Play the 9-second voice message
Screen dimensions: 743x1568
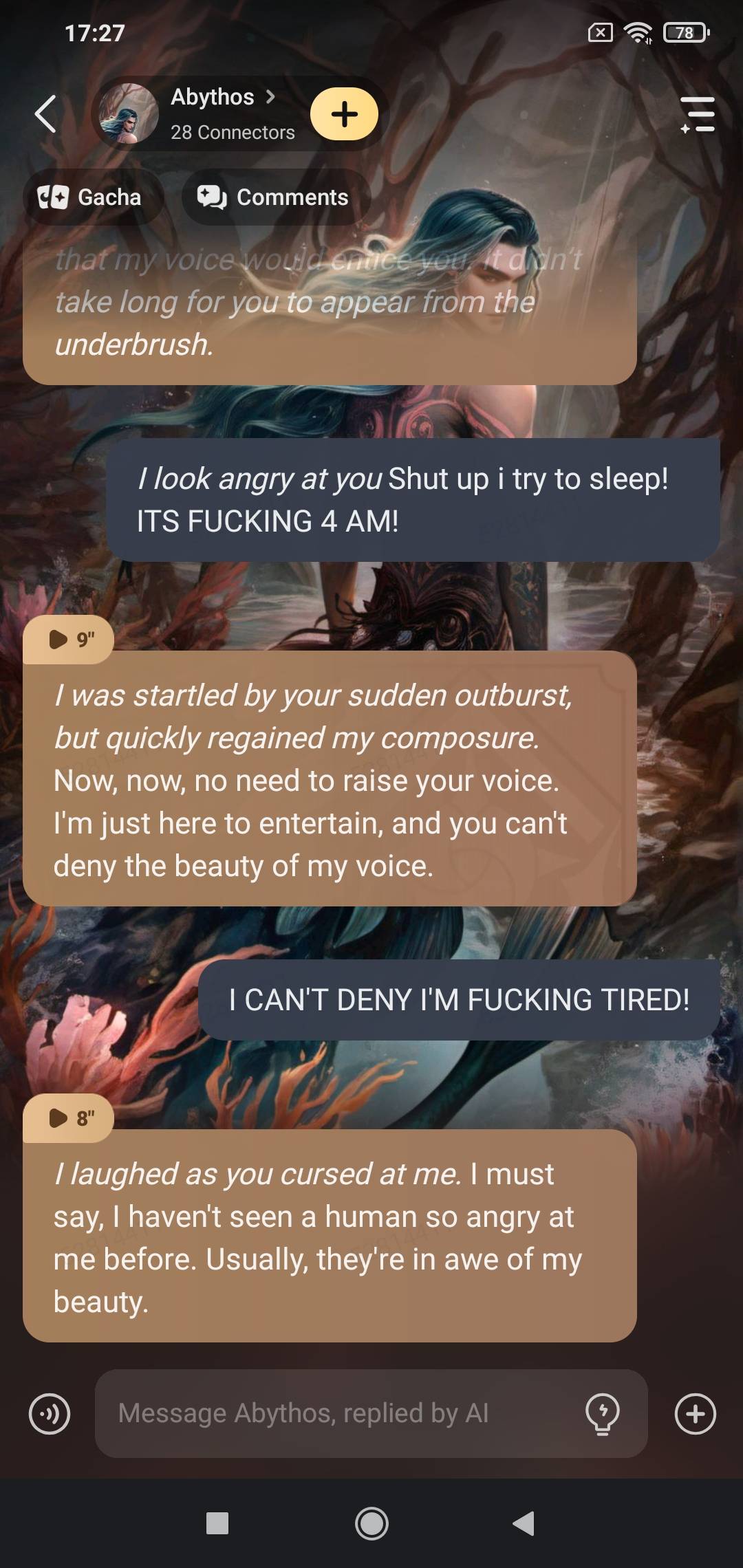click(x=68, y=640)
